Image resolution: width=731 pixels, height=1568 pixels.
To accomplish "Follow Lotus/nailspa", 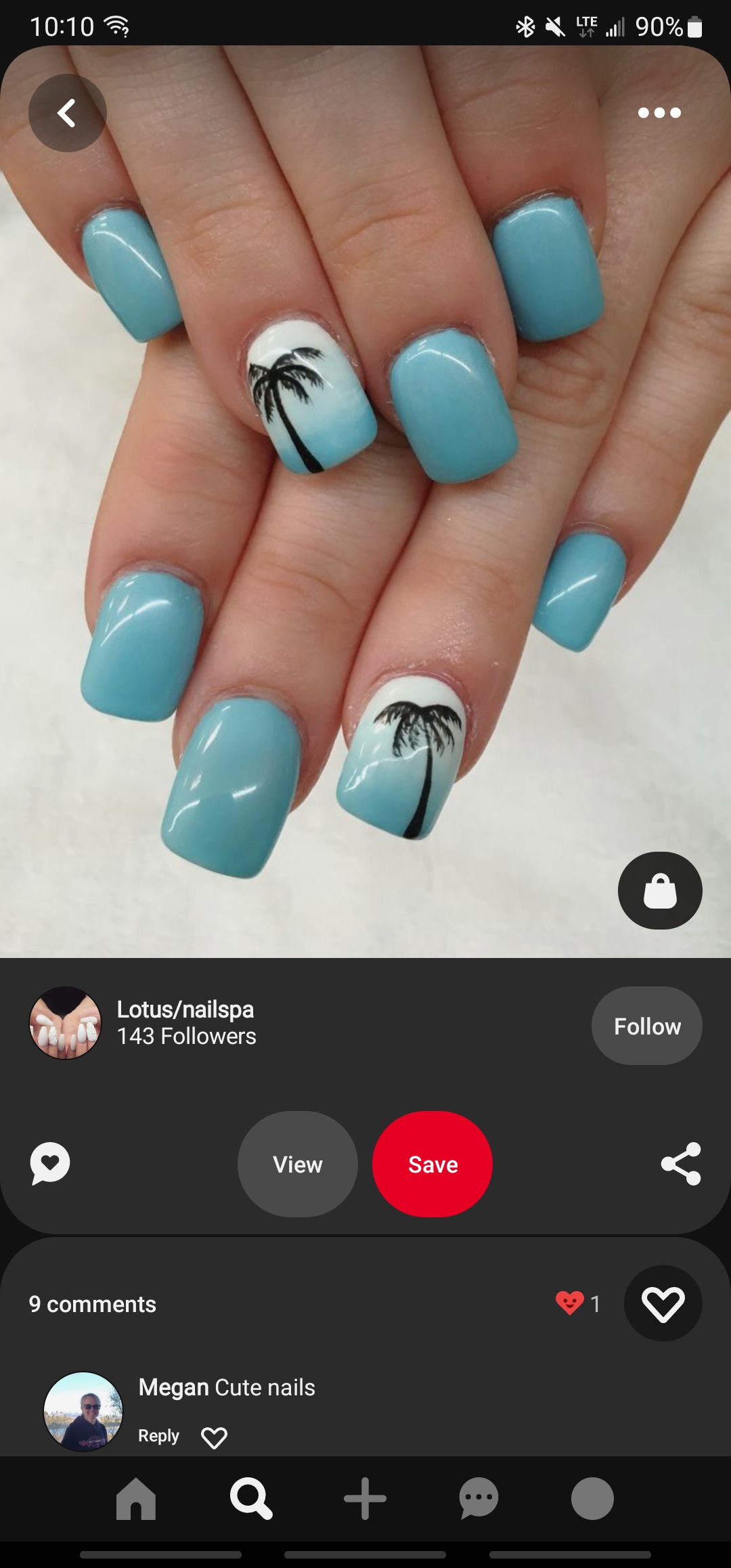I will click(x=646, y=1026).
